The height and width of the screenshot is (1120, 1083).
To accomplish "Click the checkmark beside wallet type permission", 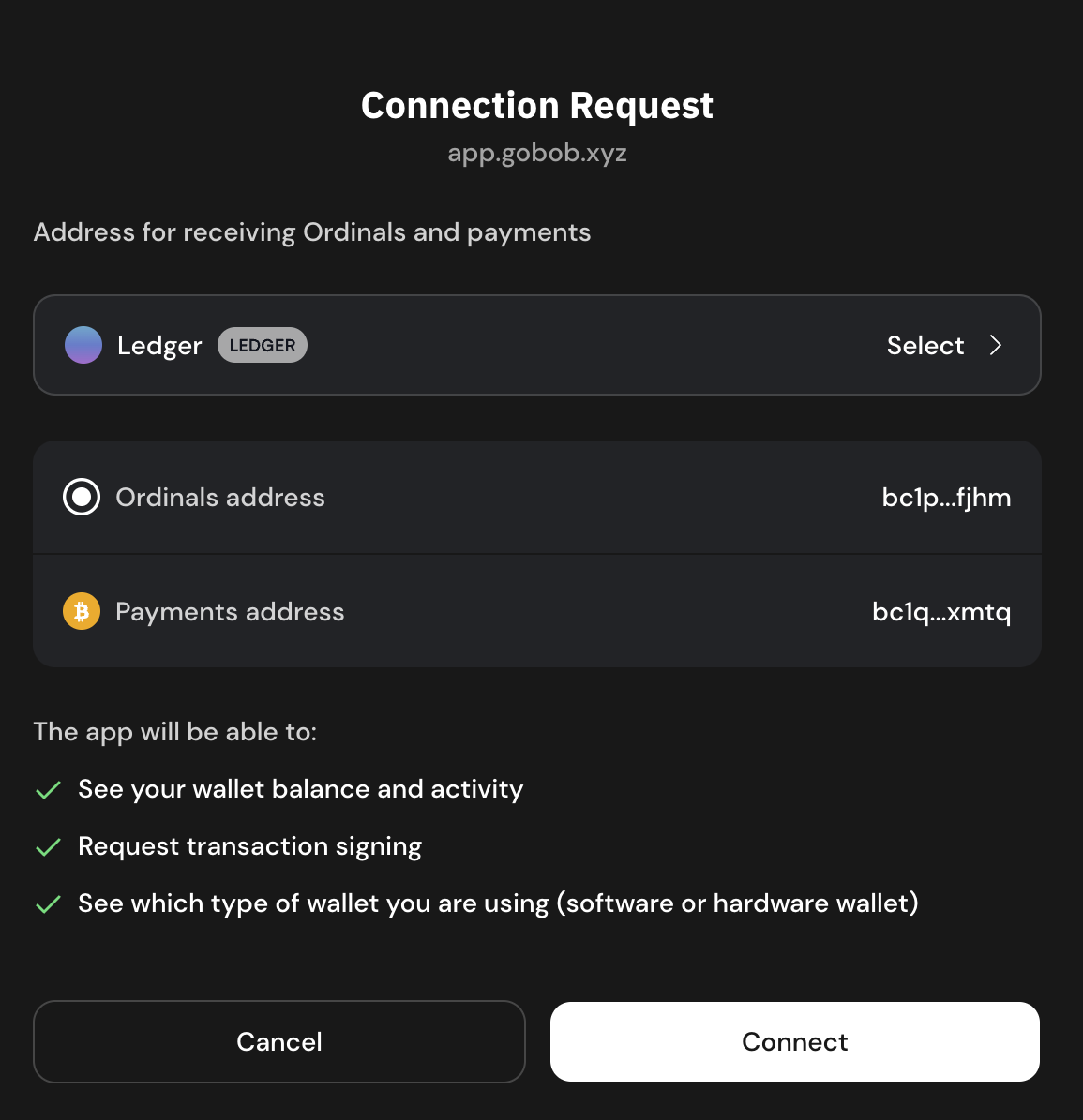I will click(48, 903).
